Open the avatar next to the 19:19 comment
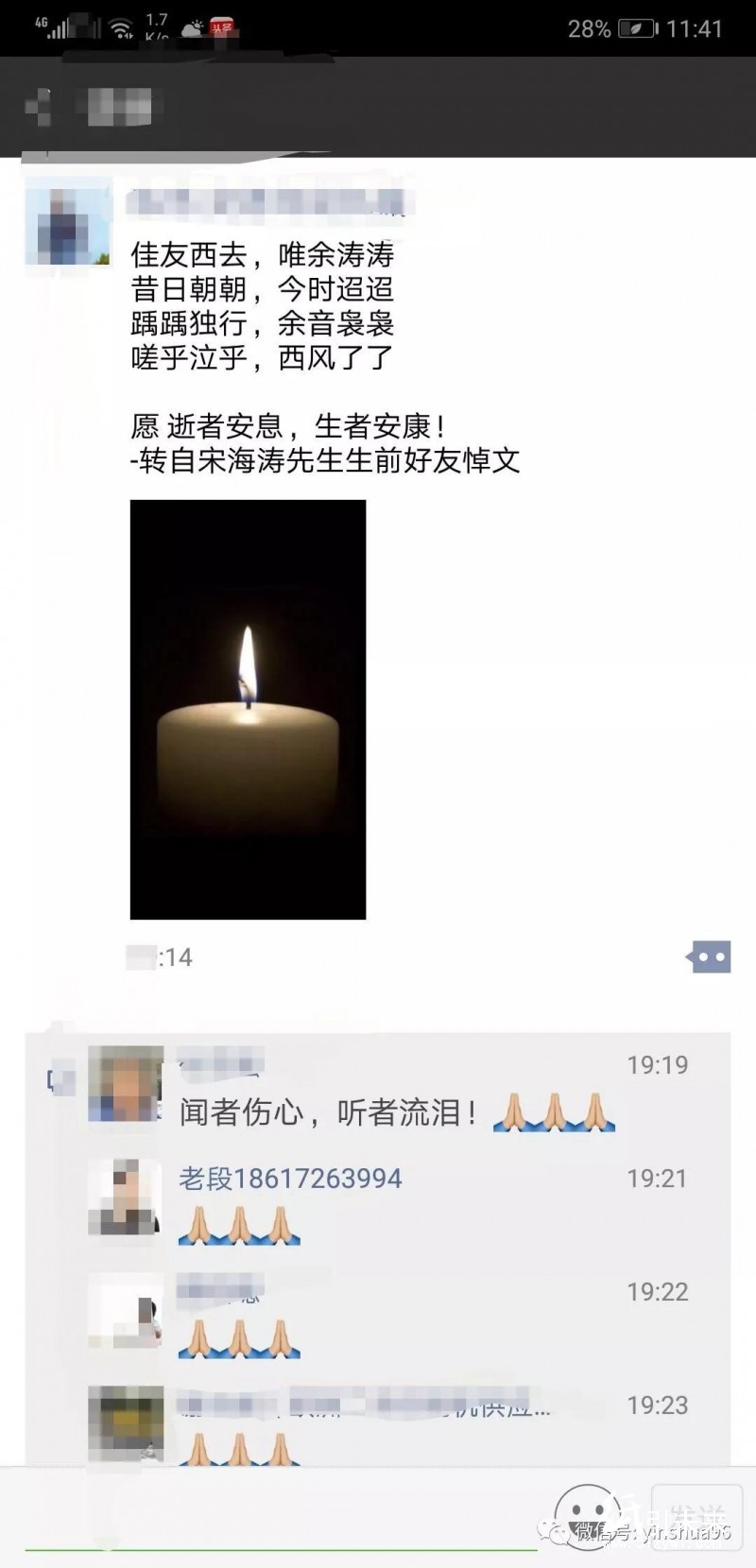The image size is (756, 1568). (125, 1084)
